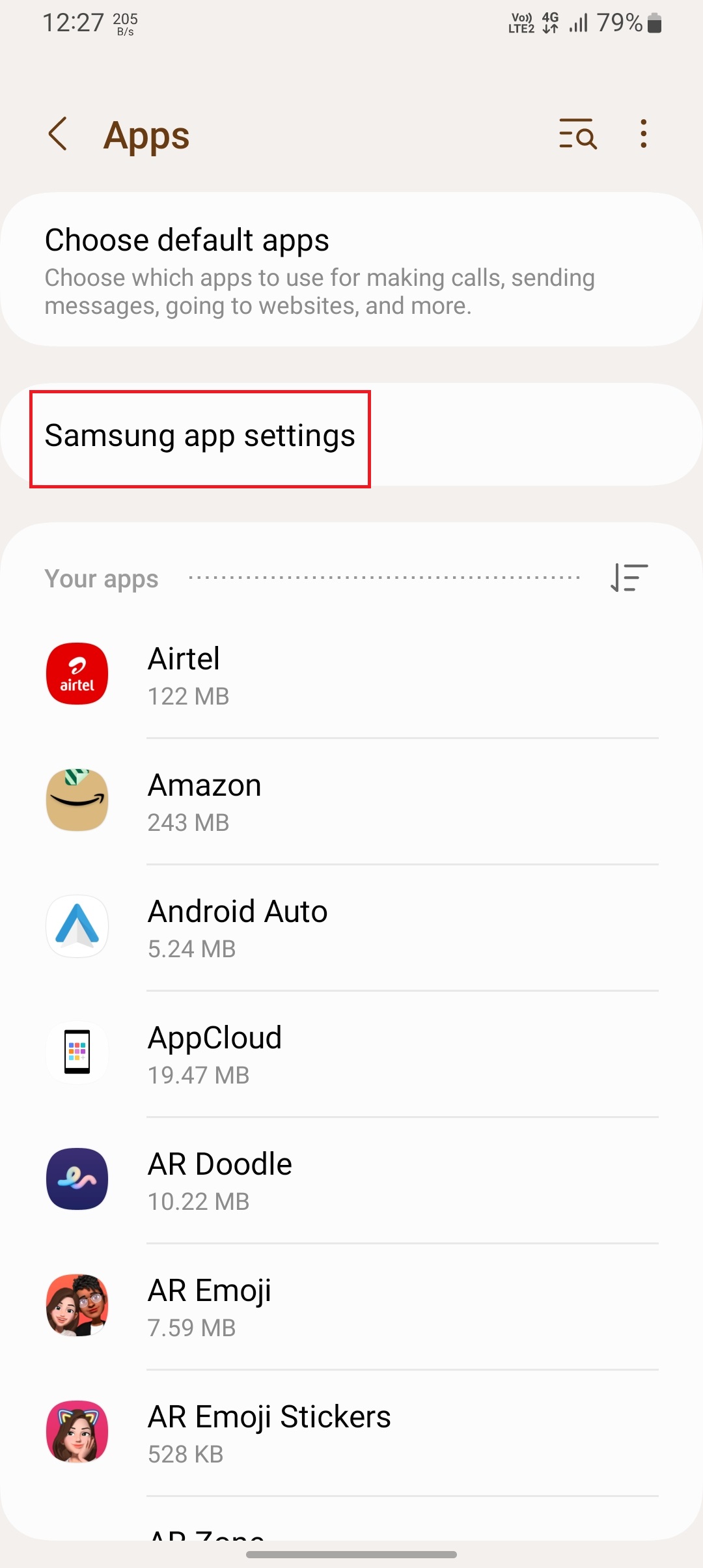This screenshot has height=1568, width=703.
Task: Open the app search and filter icon
Action: [x=577, y=134]
